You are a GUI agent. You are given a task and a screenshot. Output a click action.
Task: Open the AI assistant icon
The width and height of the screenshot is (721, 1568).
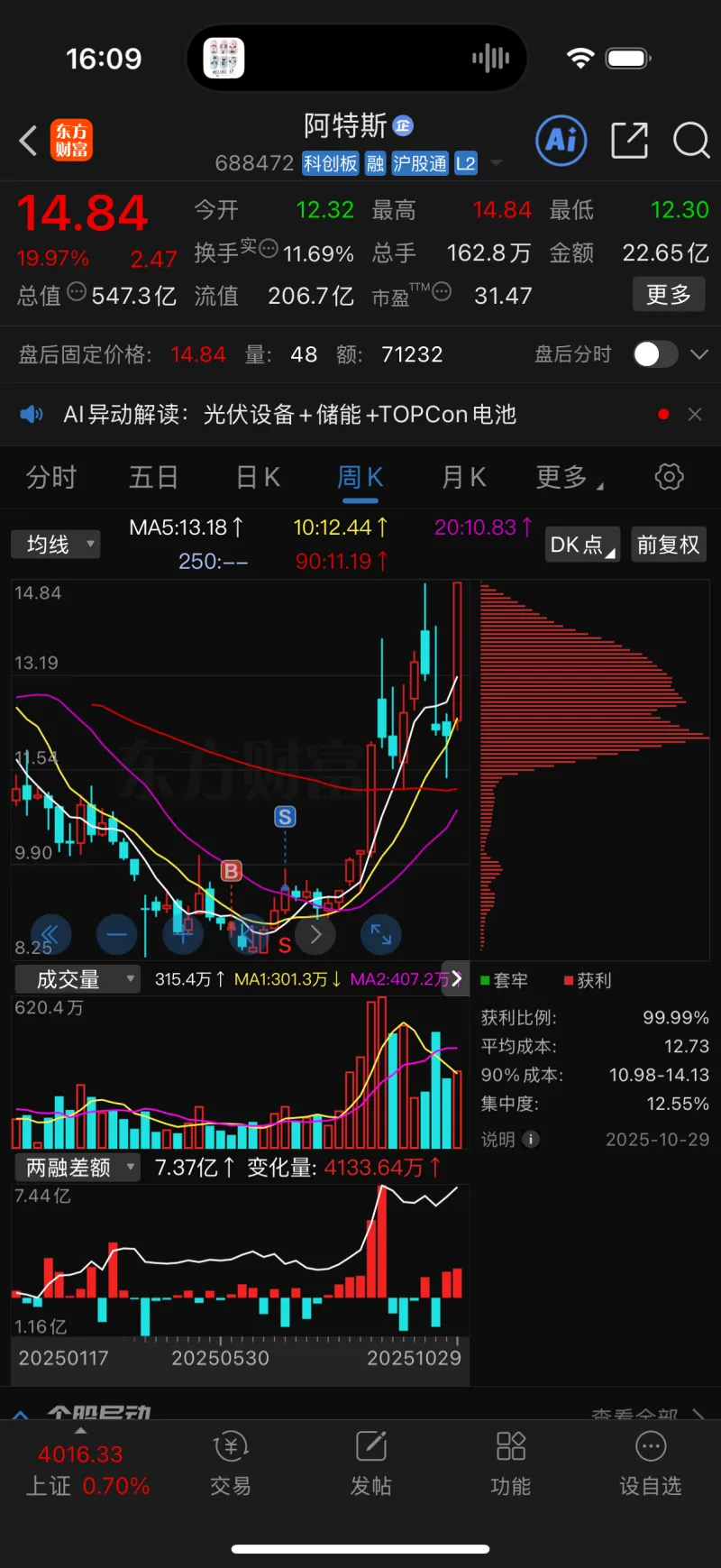pyautogui.click(x=561, y=141)
